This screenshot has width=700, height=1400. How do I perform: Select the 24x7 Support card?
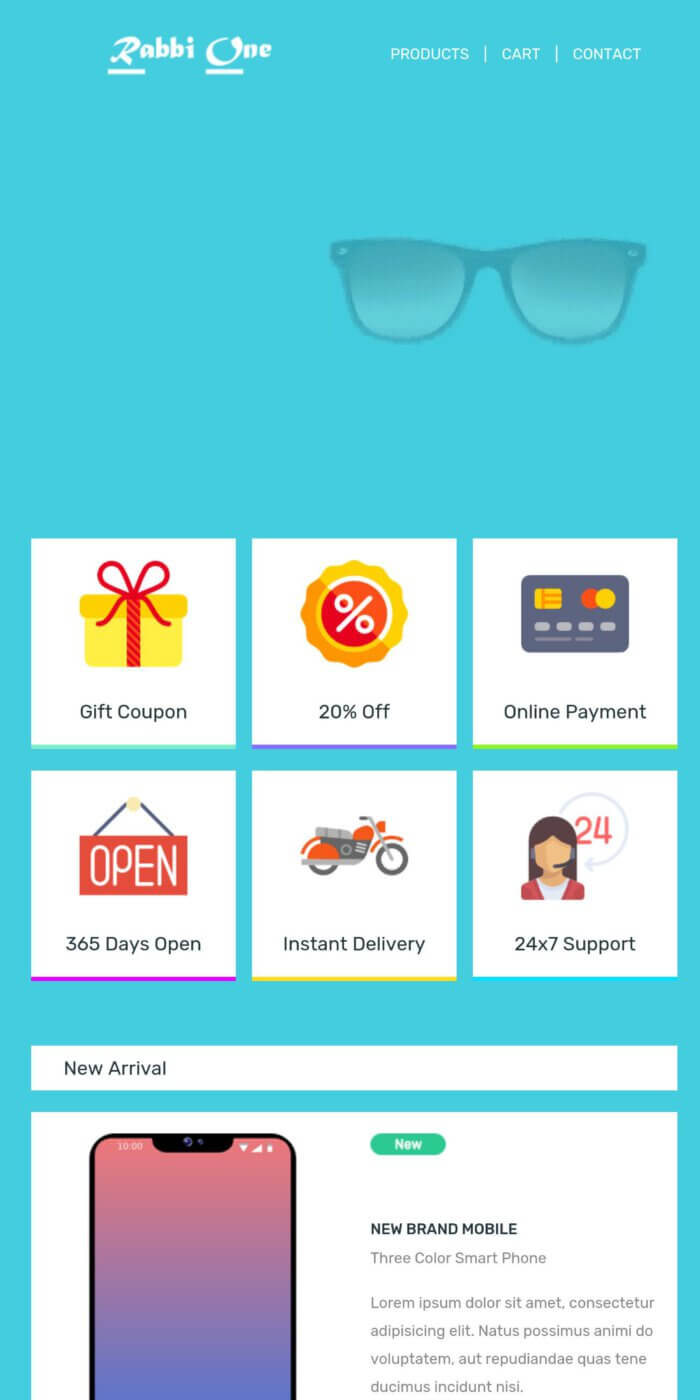[575, 874]
